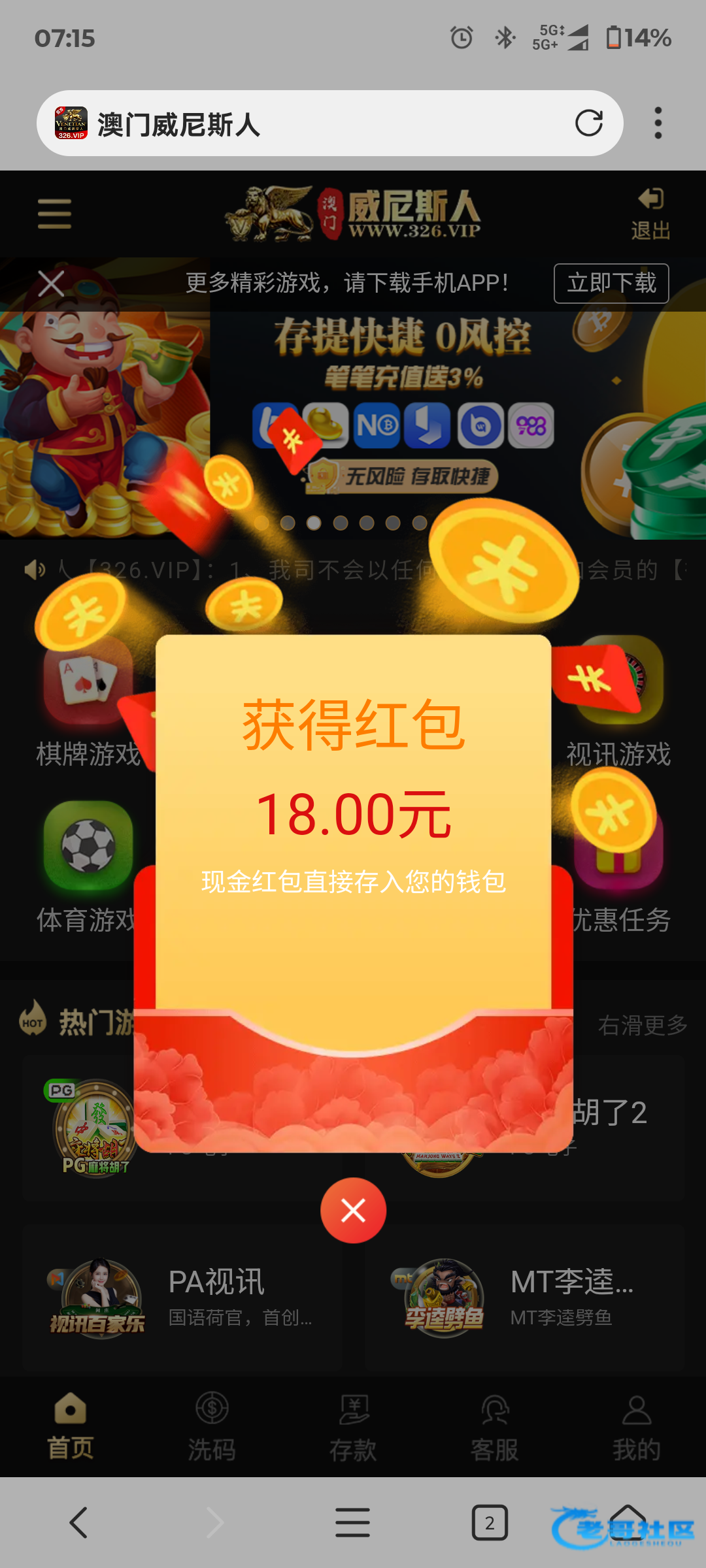Switch to the 洗码 tab

coord(212,1427)
